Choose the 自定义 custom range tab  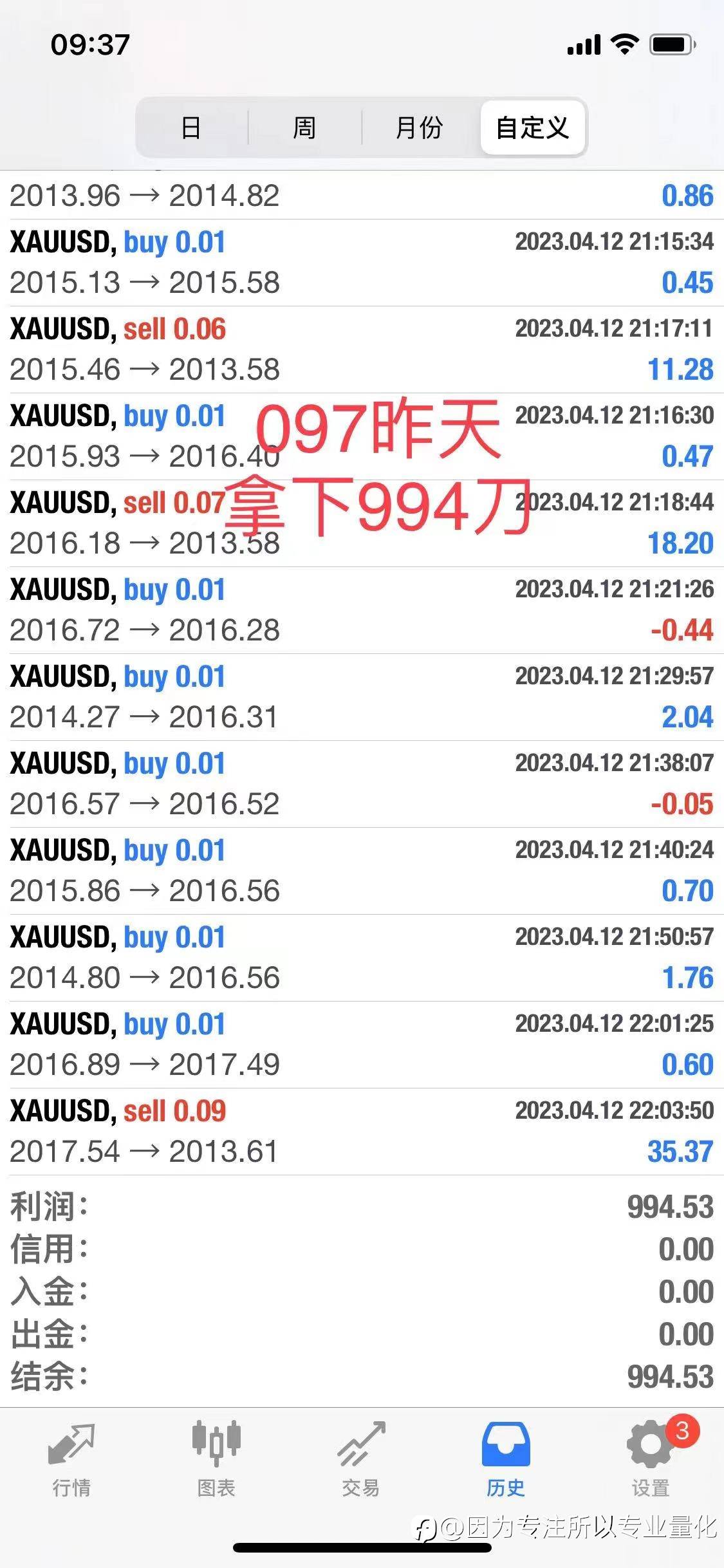533,127
